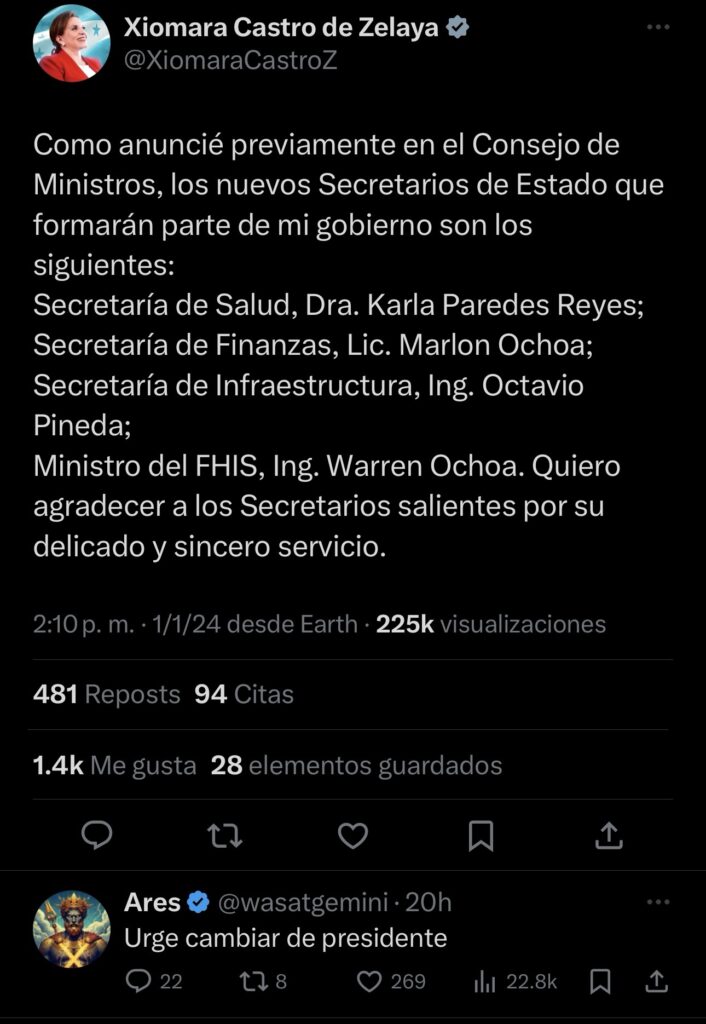
Task: View the 94 Citas list
Action: tap(244, 694)
